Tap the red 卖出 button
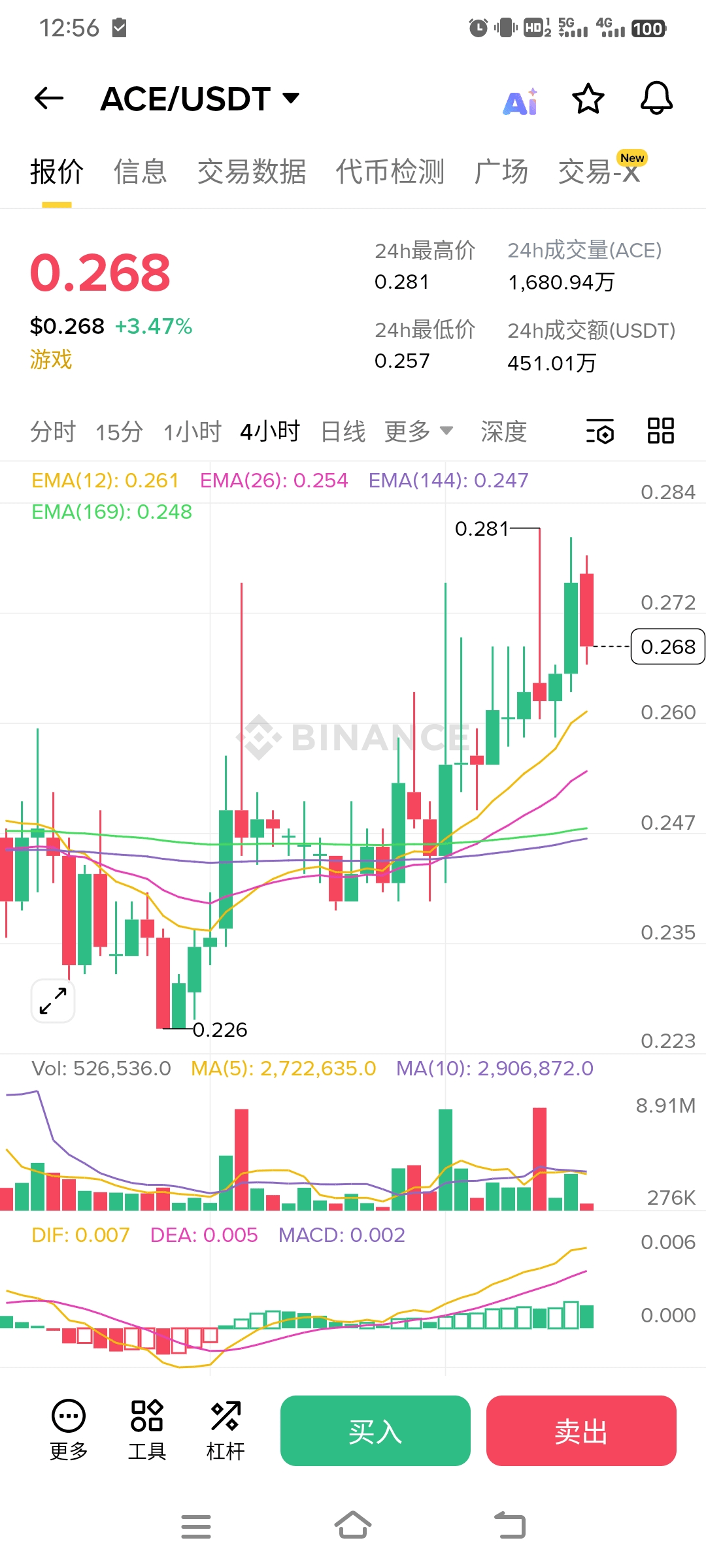The height and width of the screenshot is (1568, 706). [581, 1431]
